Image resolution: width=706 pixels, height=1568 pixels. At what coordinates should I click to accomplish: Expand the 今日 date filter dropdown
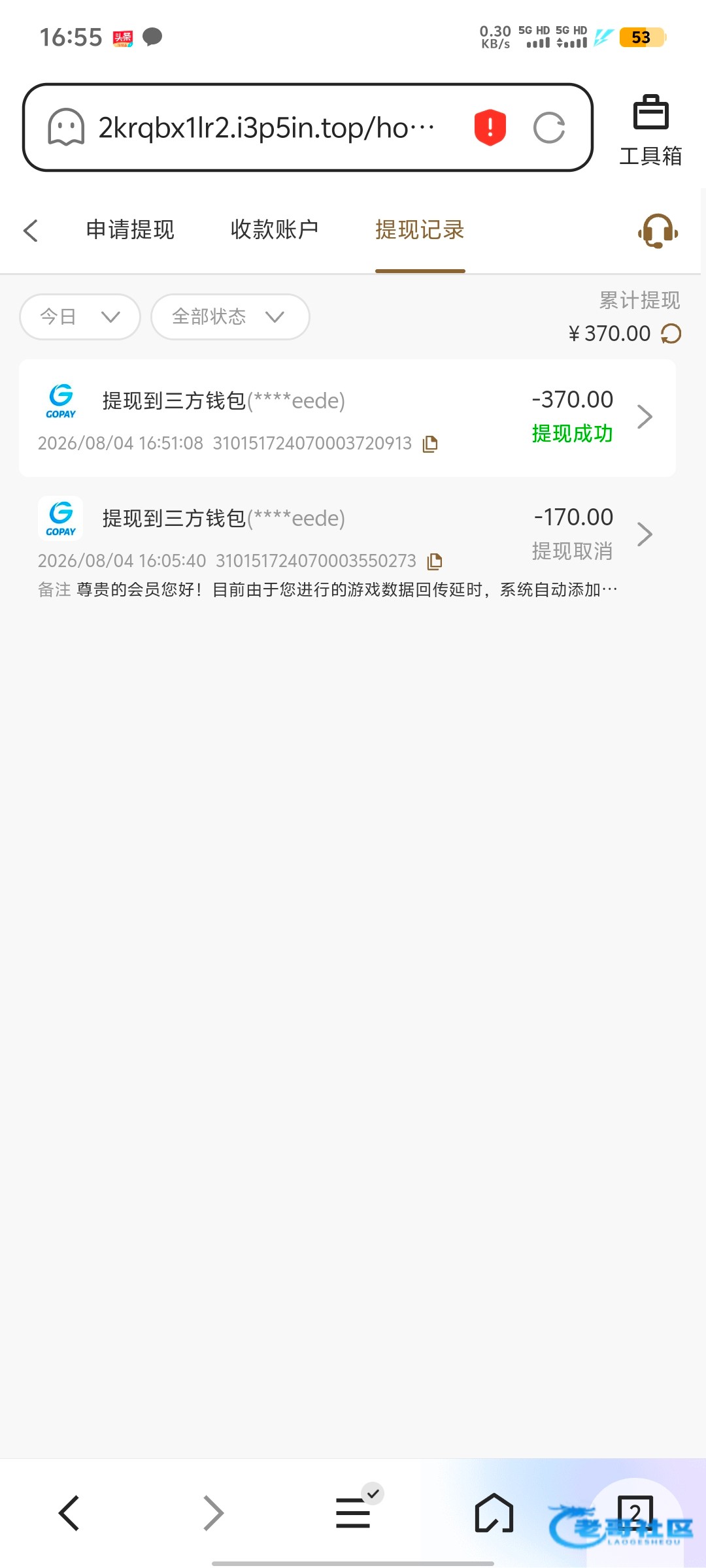point(80,317)
